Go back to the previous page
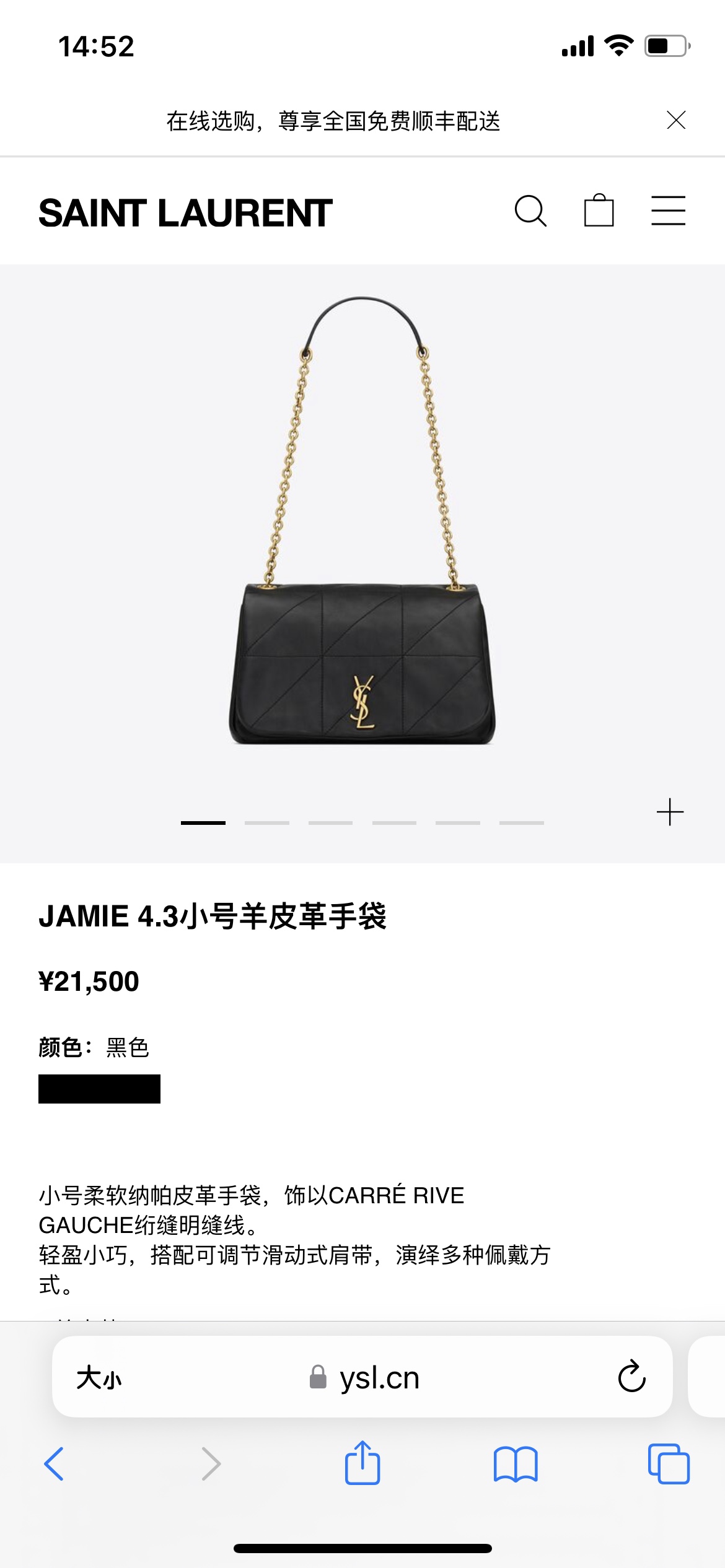This screenshot has width=725, height=1568. pyautogui.click(x=54, y=1464)
